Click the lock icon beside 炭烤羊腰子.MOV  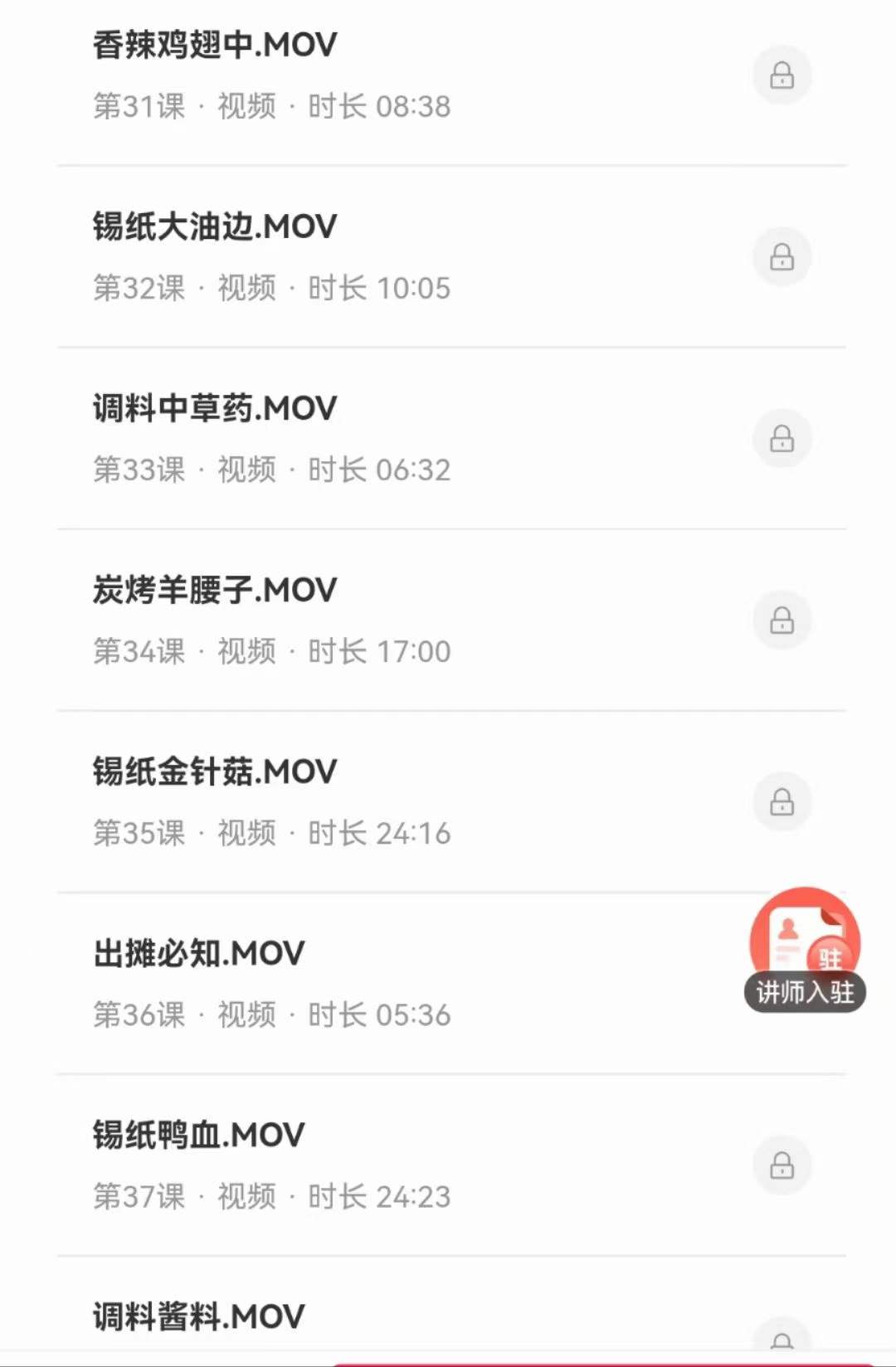[782, 620]
